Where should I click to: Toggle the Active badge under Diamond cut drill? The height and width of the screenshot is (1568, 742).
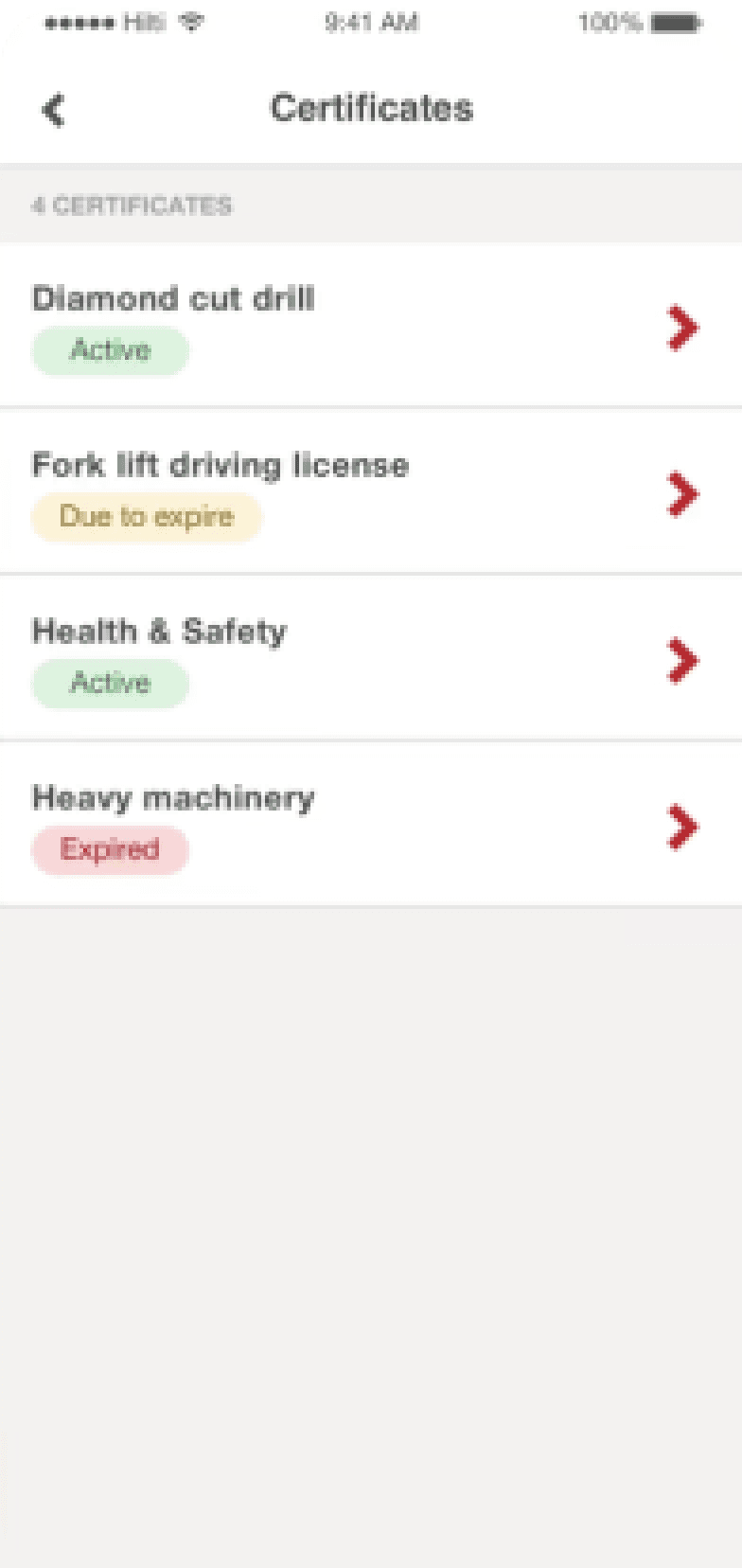pyautogui.click(x=110, y=350)
